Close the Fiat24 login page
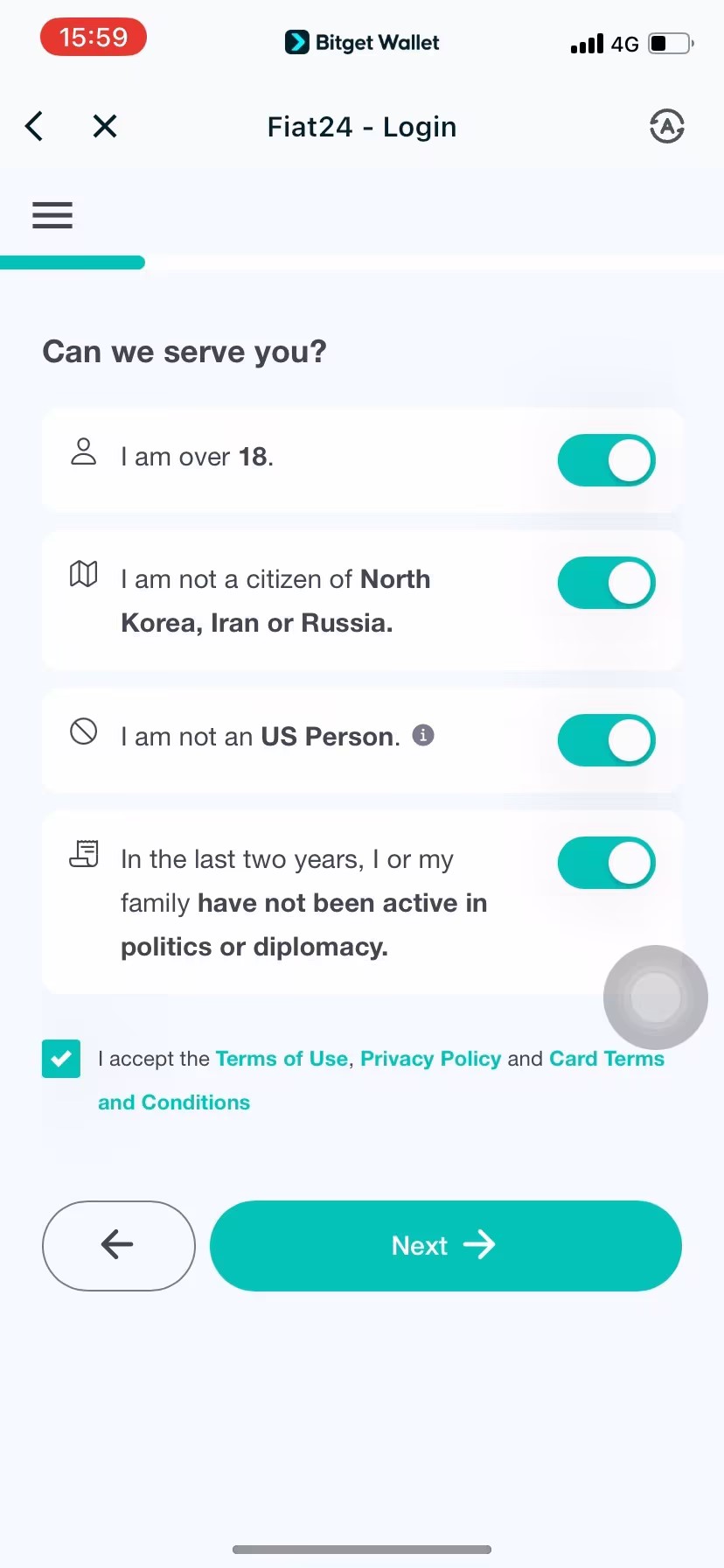The image size is (724, 1568). tap(105, 127)
